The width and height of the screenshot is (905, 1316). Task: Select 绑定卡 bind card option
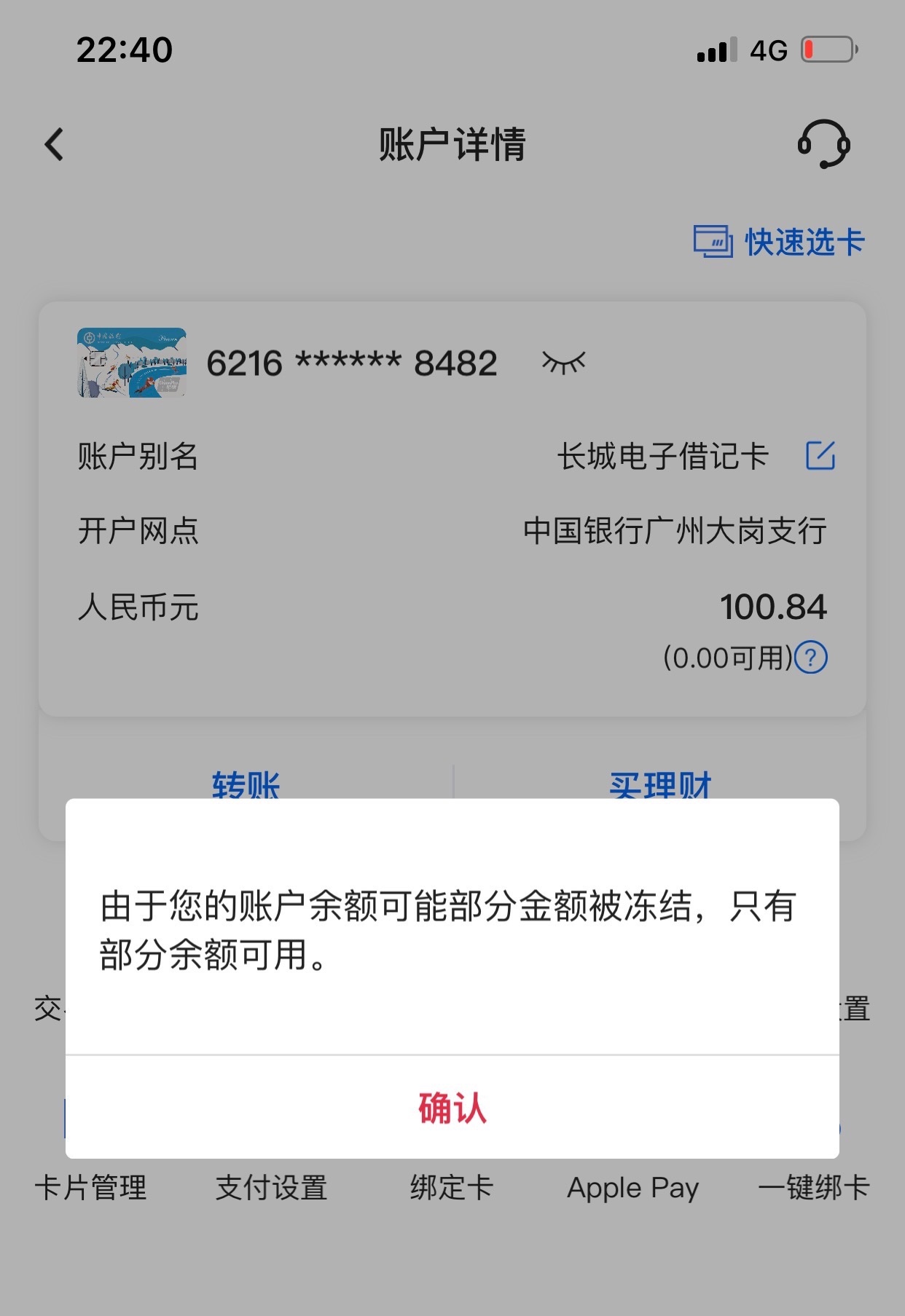click(x=452, y=1188)
